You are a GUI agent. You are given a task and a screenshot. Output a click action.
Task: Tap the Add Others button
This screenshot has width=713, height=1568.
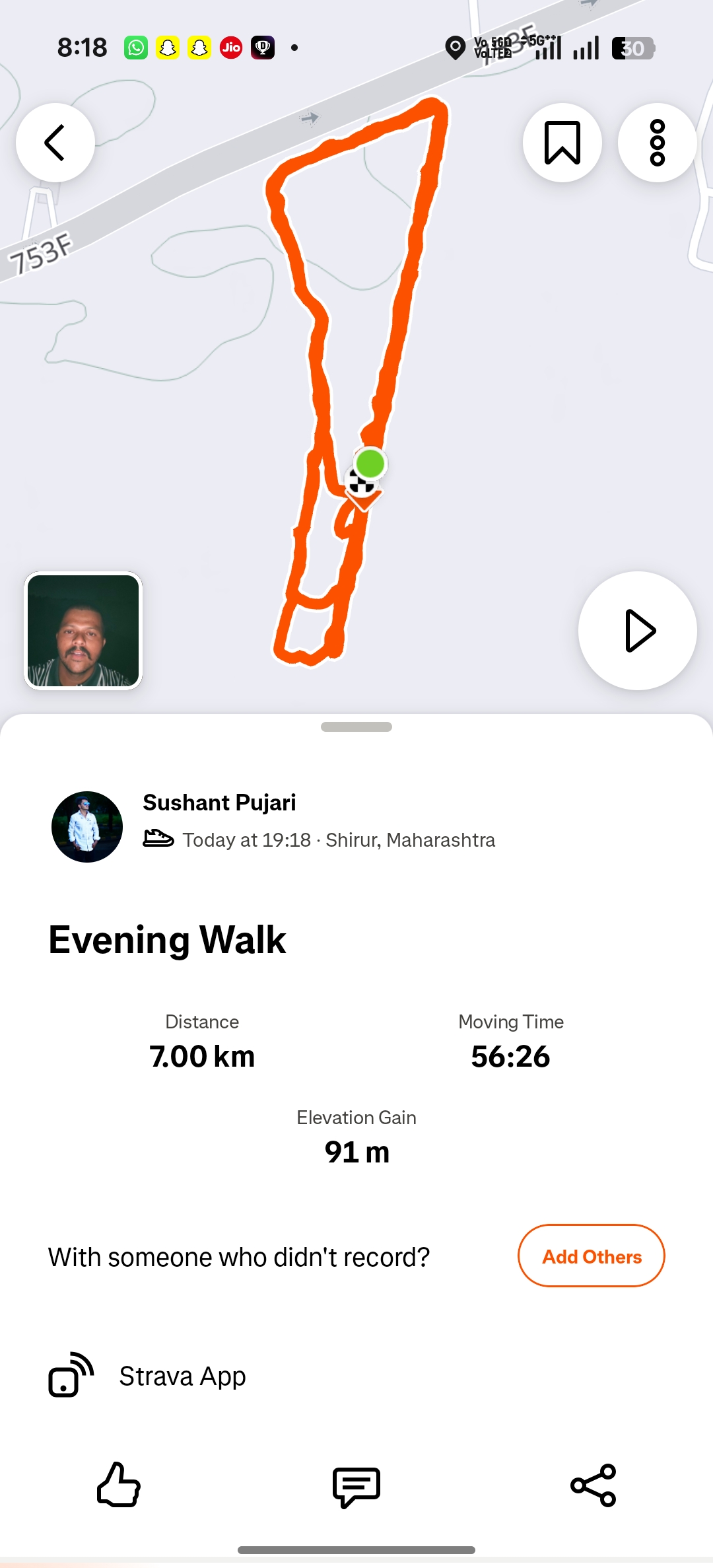591,1256
